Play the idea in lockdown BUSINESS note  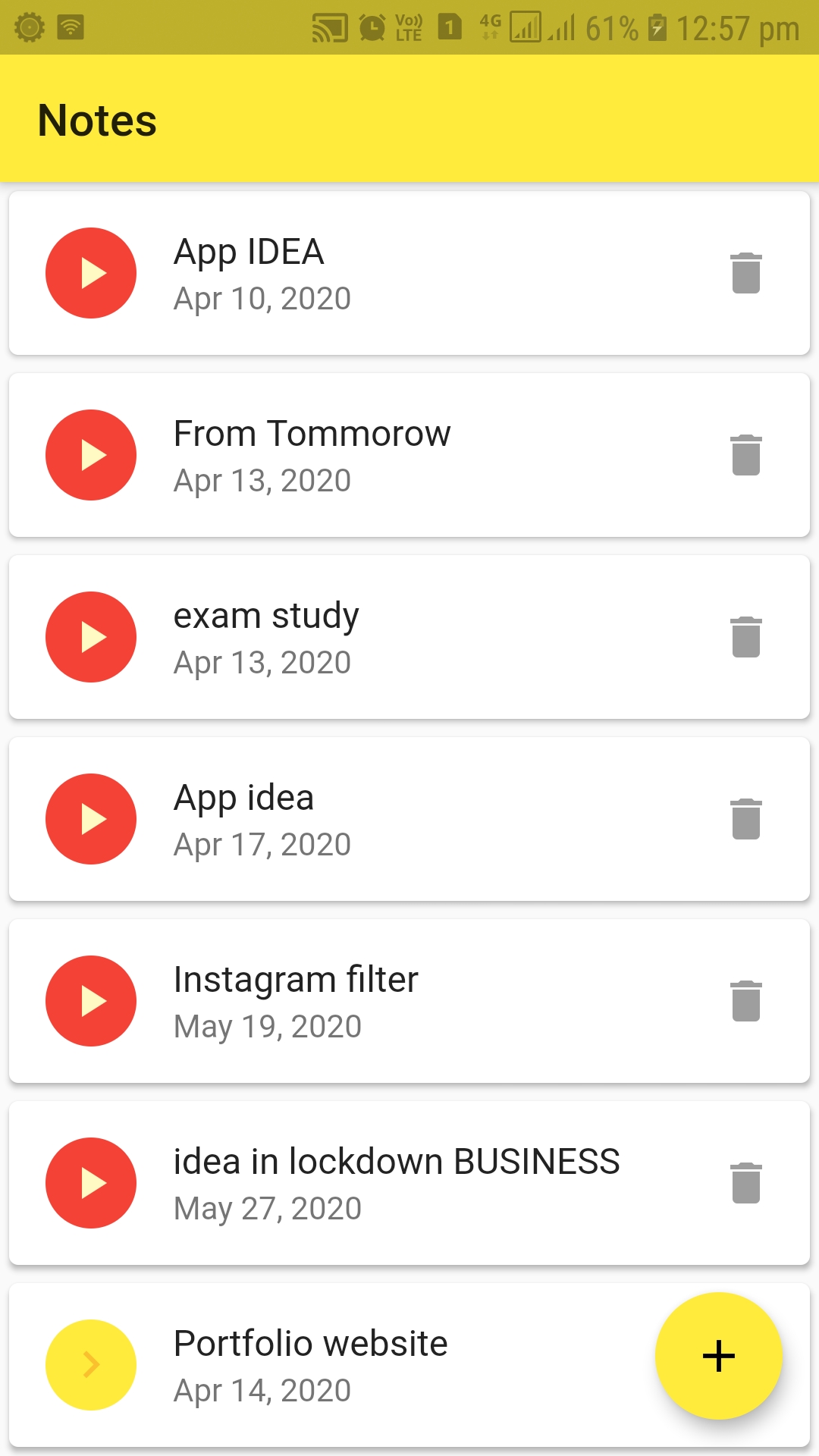point(91,1183)
